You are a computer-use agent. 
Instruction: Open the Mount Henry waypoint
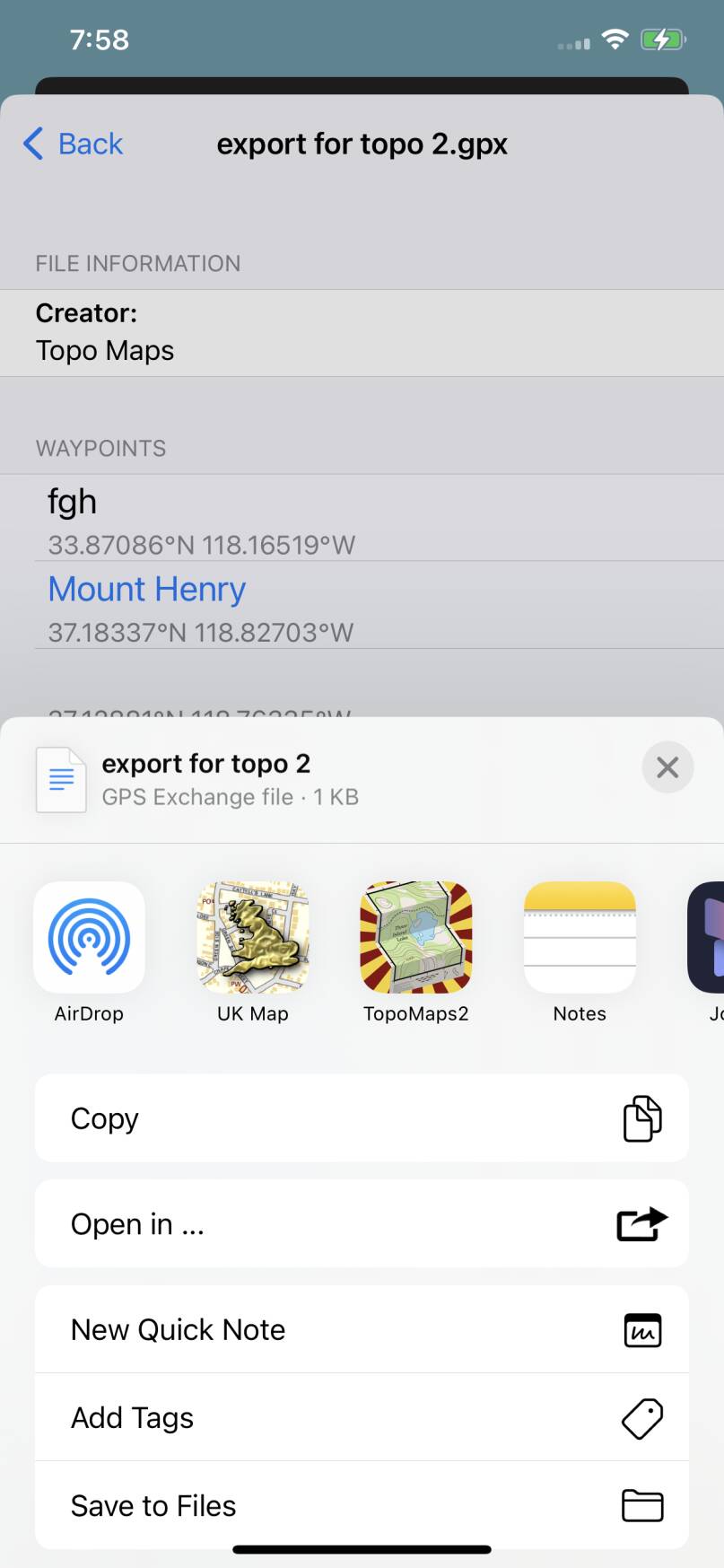click(x=147, y=590)
